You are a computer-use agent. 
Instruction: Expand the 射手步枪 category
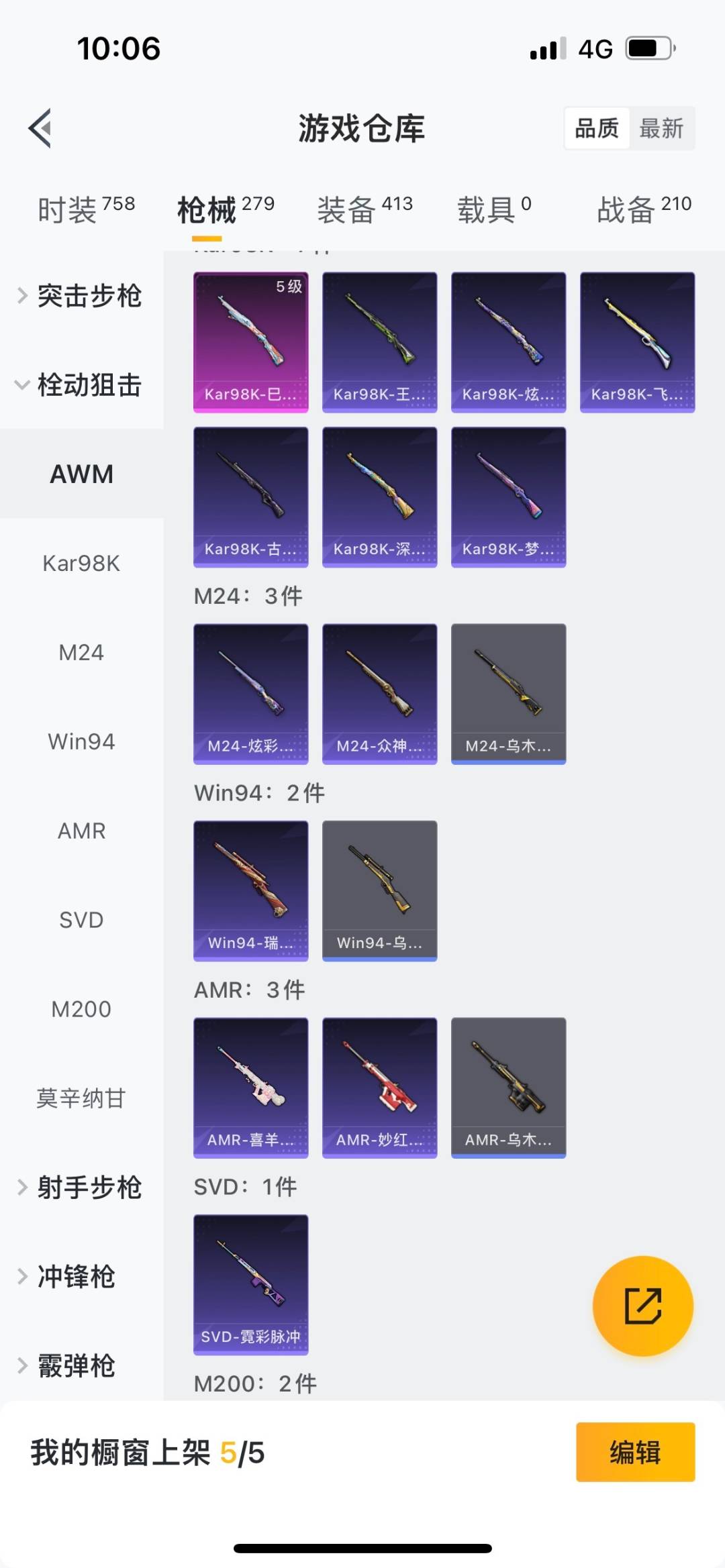pos(81,1188)
